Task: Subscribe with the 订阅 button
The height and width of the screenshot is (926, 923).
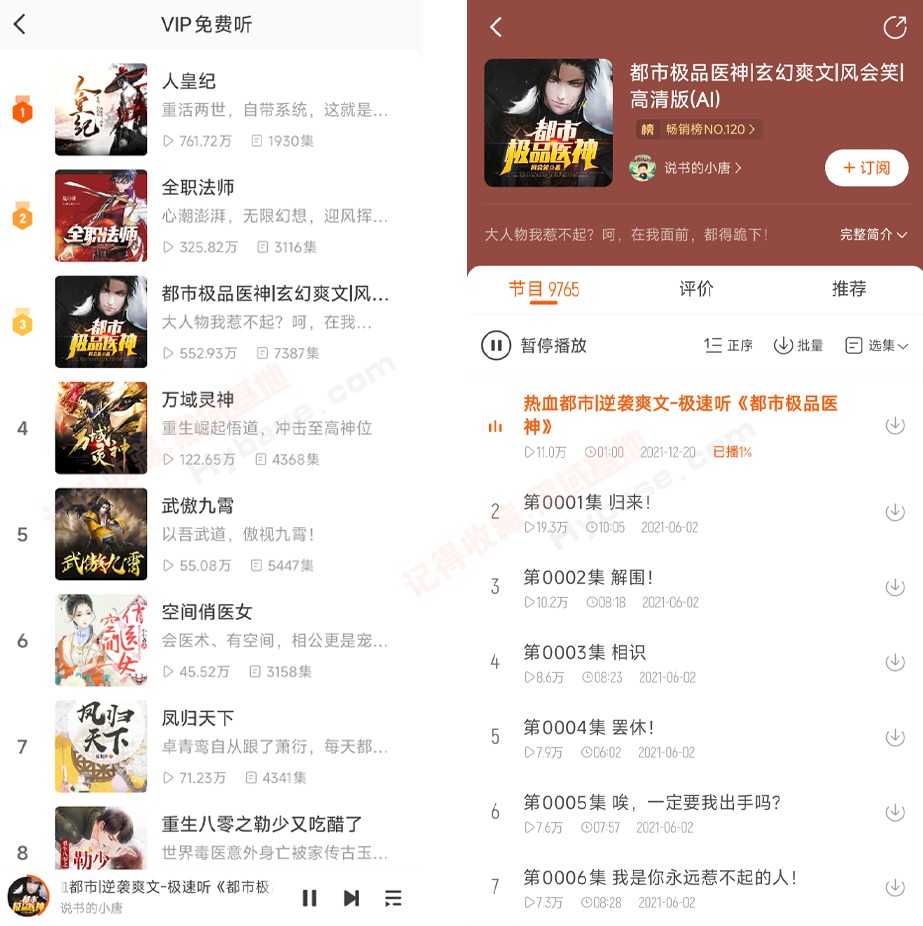Action: [866, 168]
